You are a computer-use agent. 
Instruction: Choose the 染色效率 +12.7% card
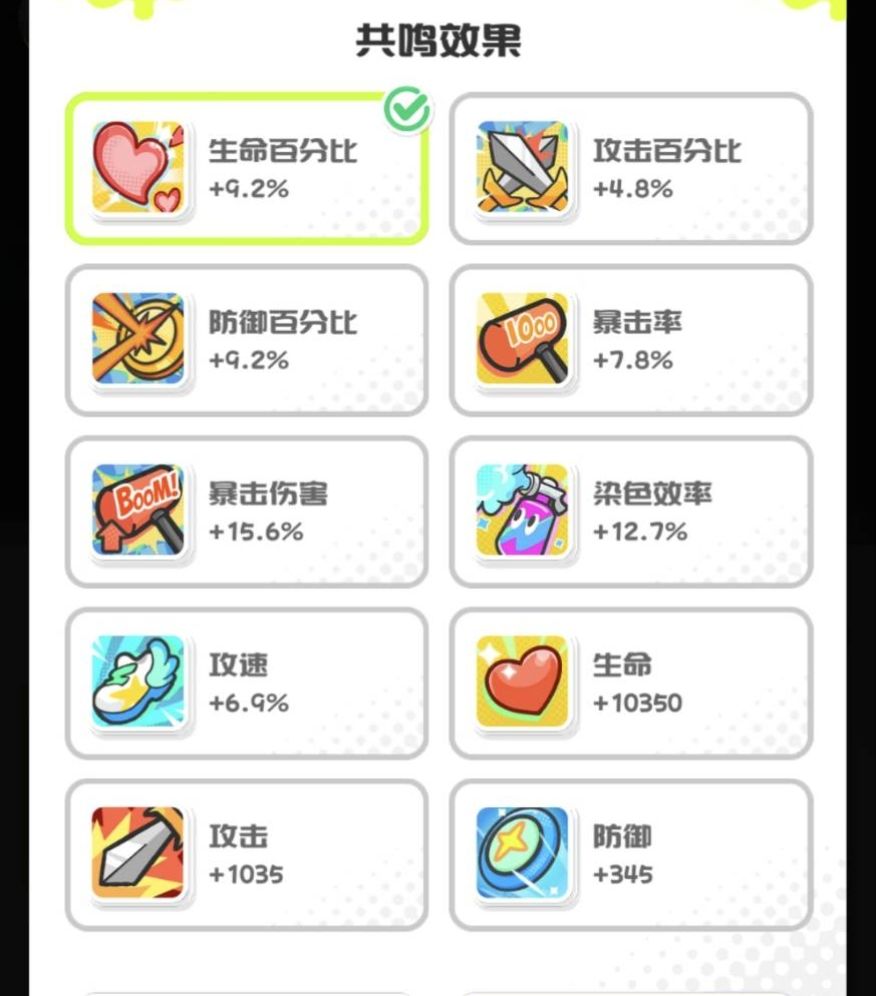point(631,510)
